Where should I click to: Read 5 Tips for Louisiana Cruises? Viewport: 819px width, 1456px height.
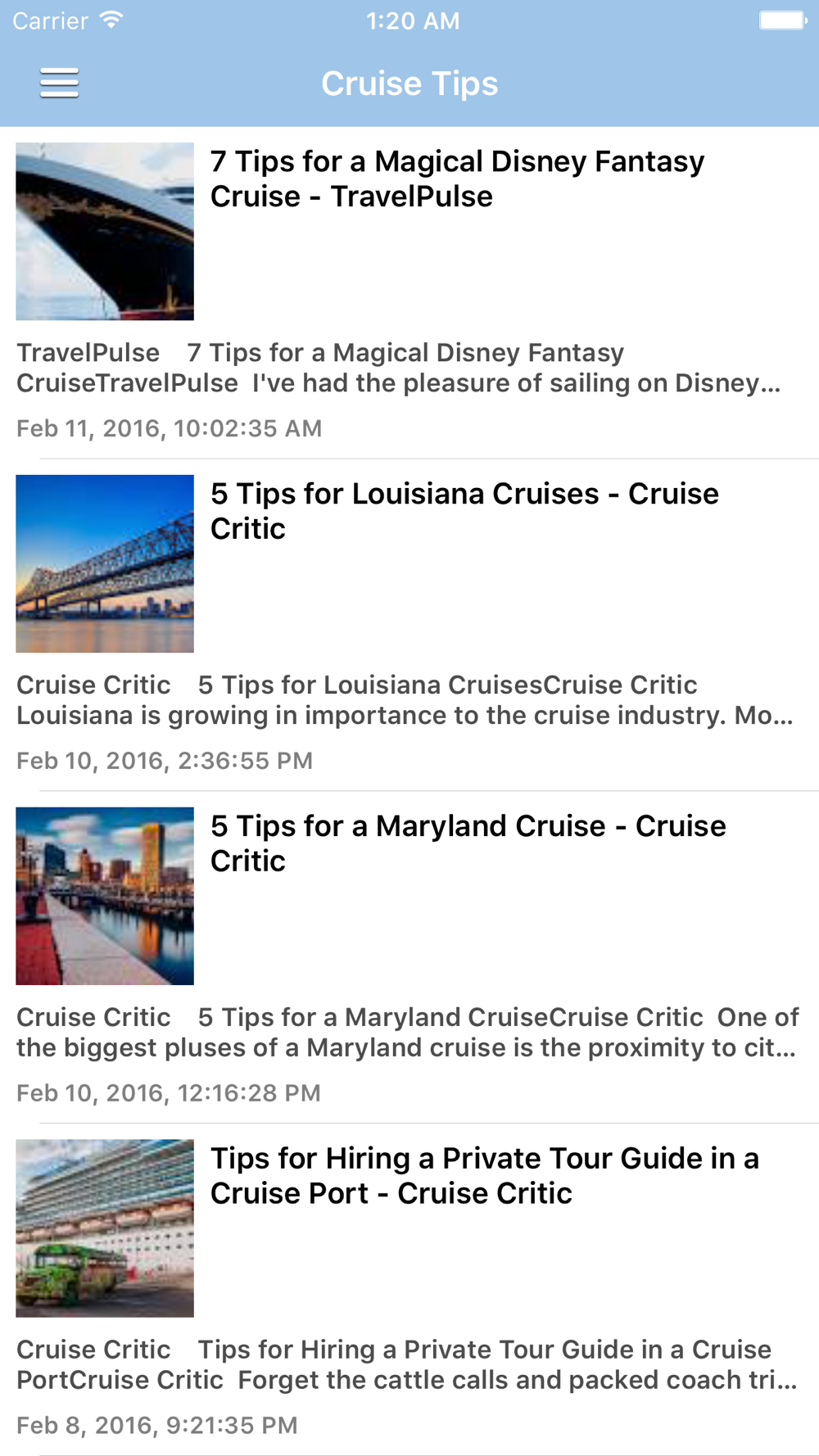(409, 625)
